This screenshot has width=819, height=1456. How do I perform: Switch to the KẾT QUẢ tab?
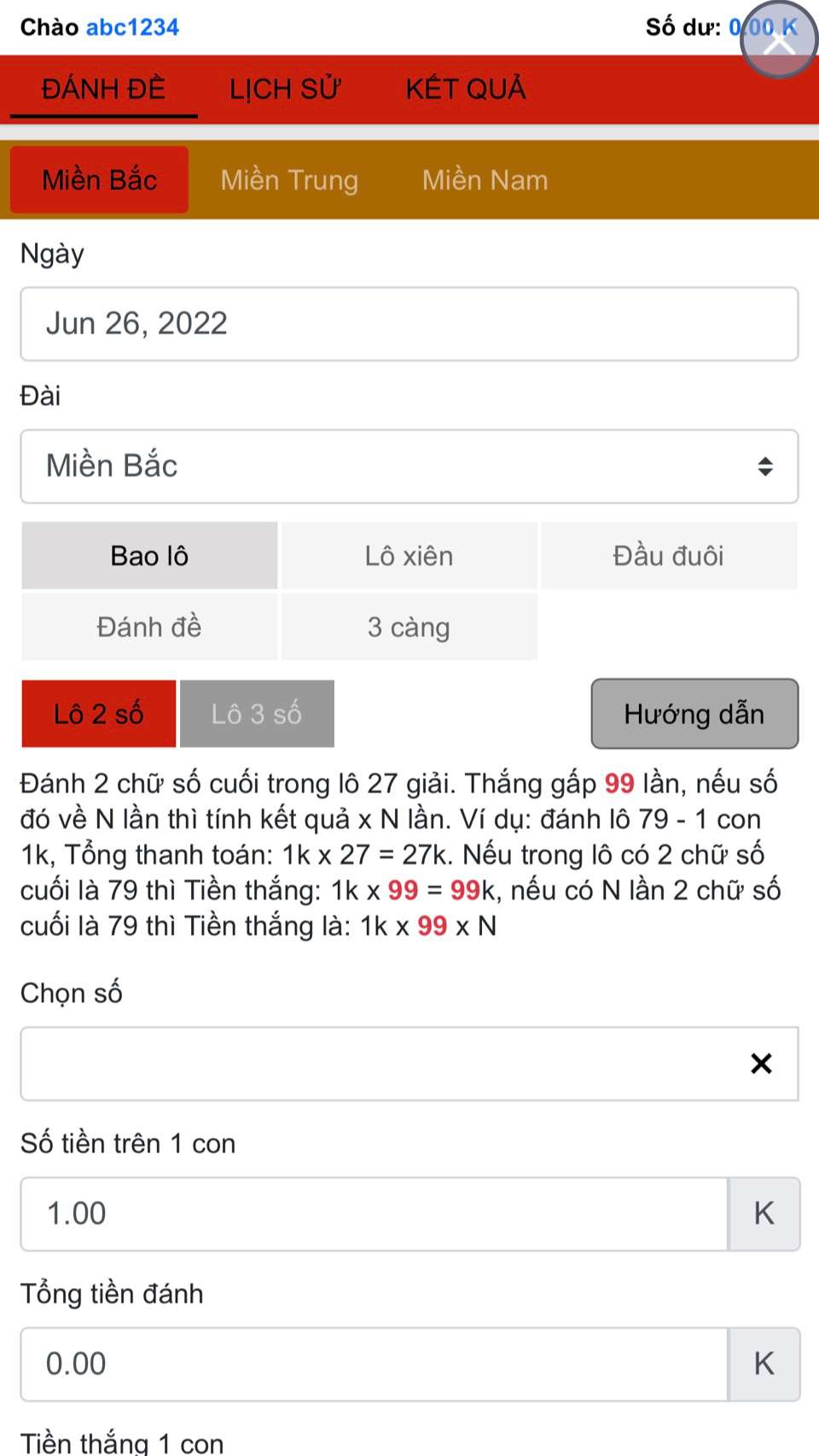click(466, 89)
